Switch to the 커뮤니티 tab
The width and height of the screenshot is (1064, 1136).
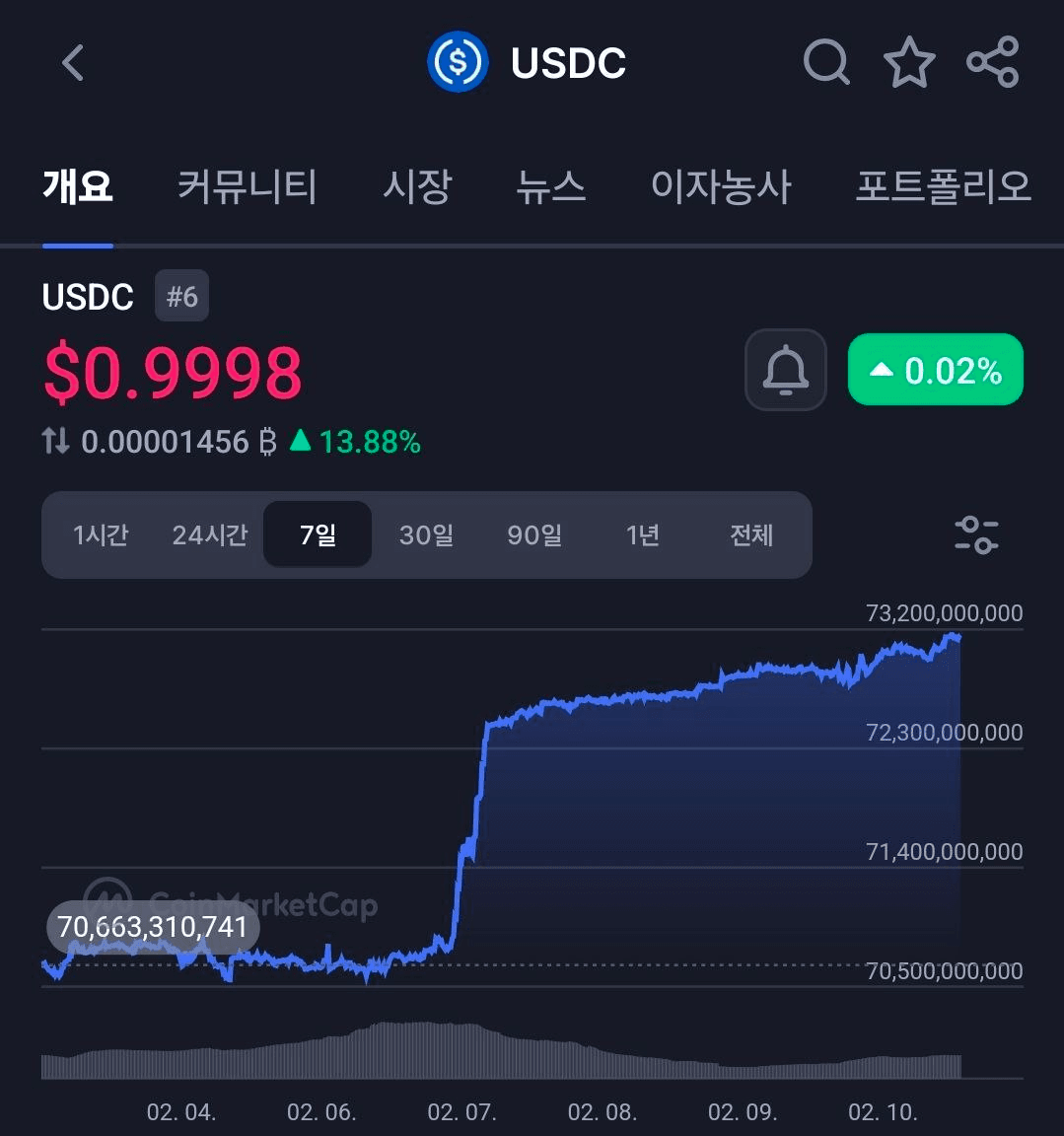247,187
